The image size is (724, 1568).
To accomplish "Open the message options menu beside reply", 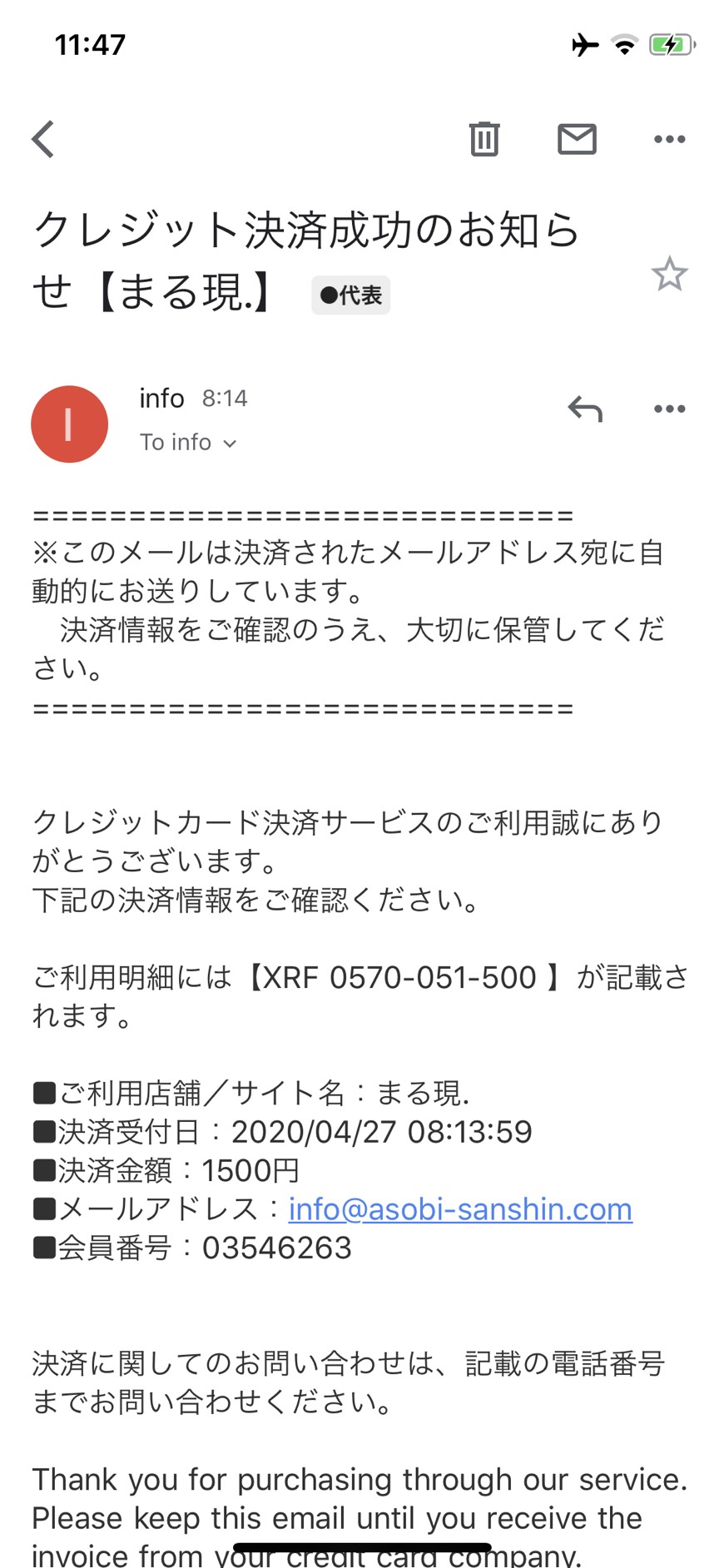I will coord(669,409).
